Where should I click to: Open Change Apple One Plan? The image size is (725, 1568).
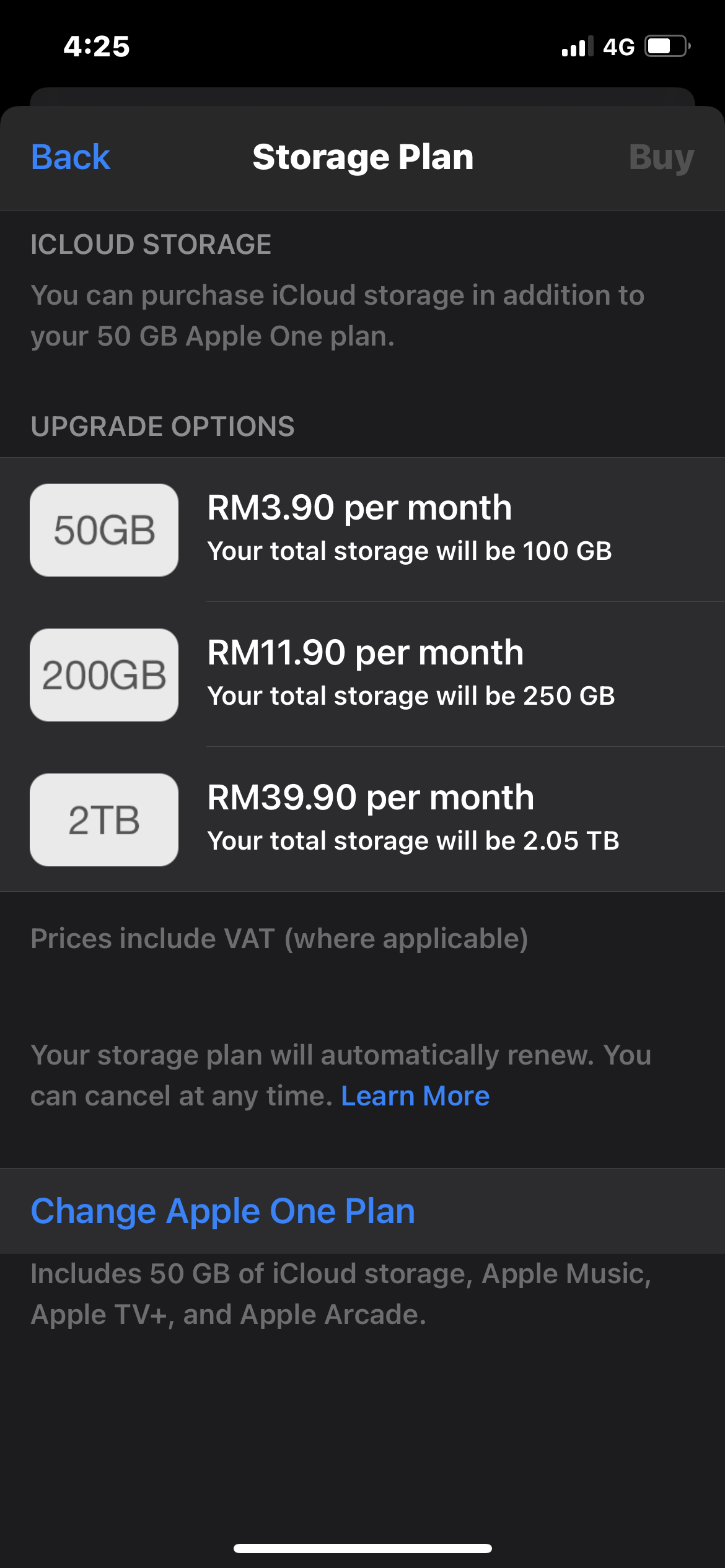coord(223,1211)
